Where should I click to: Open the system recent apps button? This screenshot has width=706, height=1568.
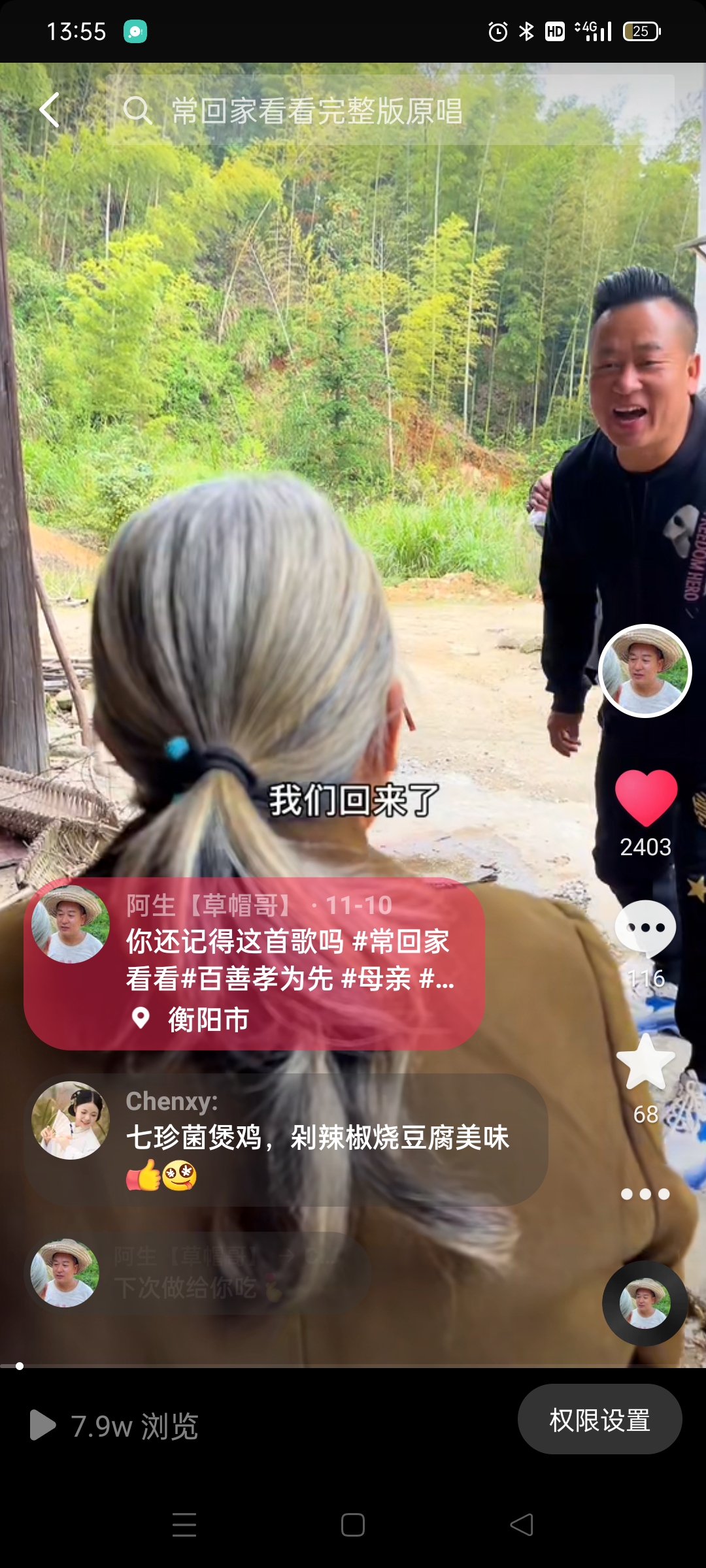click(x=184, y=1525)
